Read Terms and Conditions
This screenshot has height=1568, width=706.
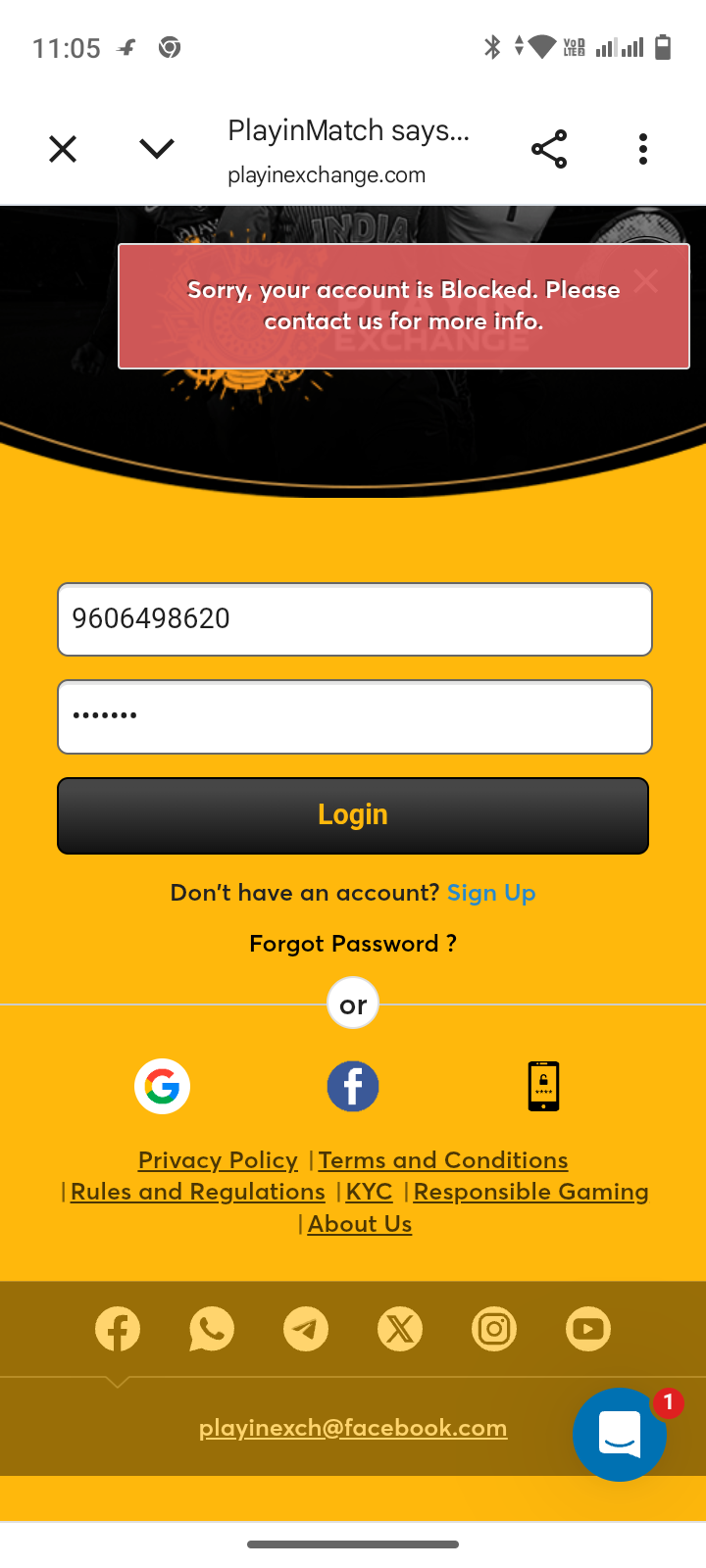tap(443, 1160)
